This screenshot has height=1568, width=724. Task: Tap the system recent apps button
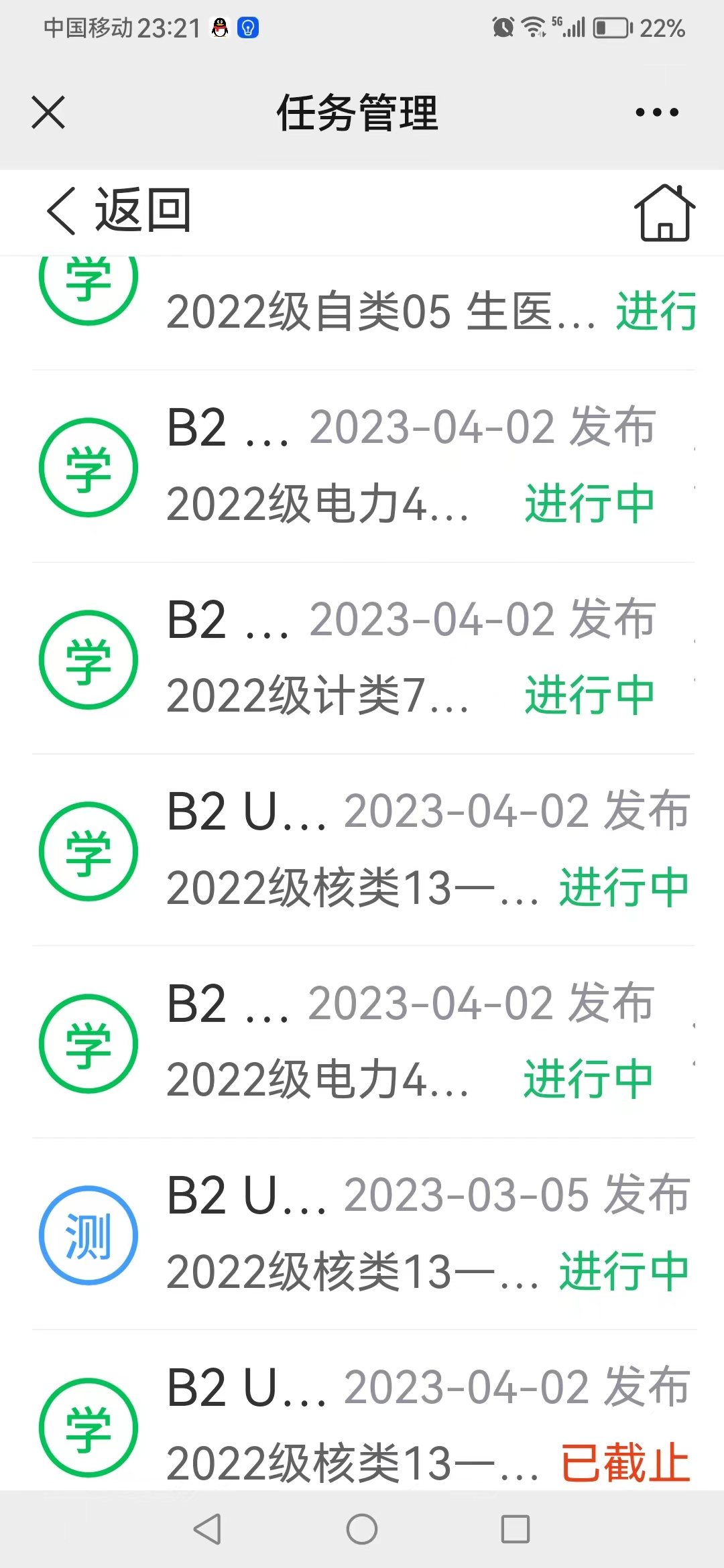coord(516,1530)
